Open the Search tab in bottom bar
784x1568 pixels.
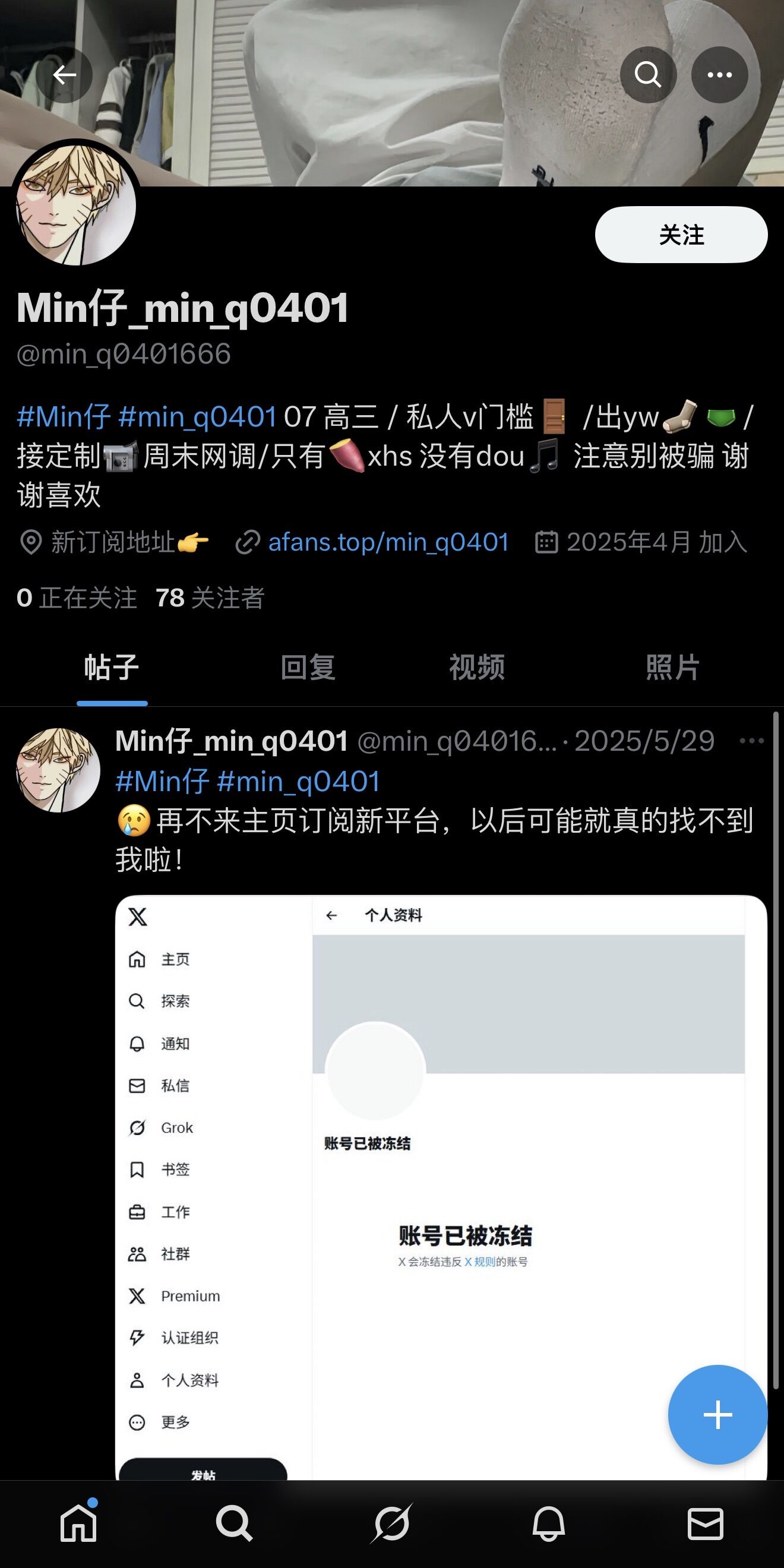pos(235,1524)
